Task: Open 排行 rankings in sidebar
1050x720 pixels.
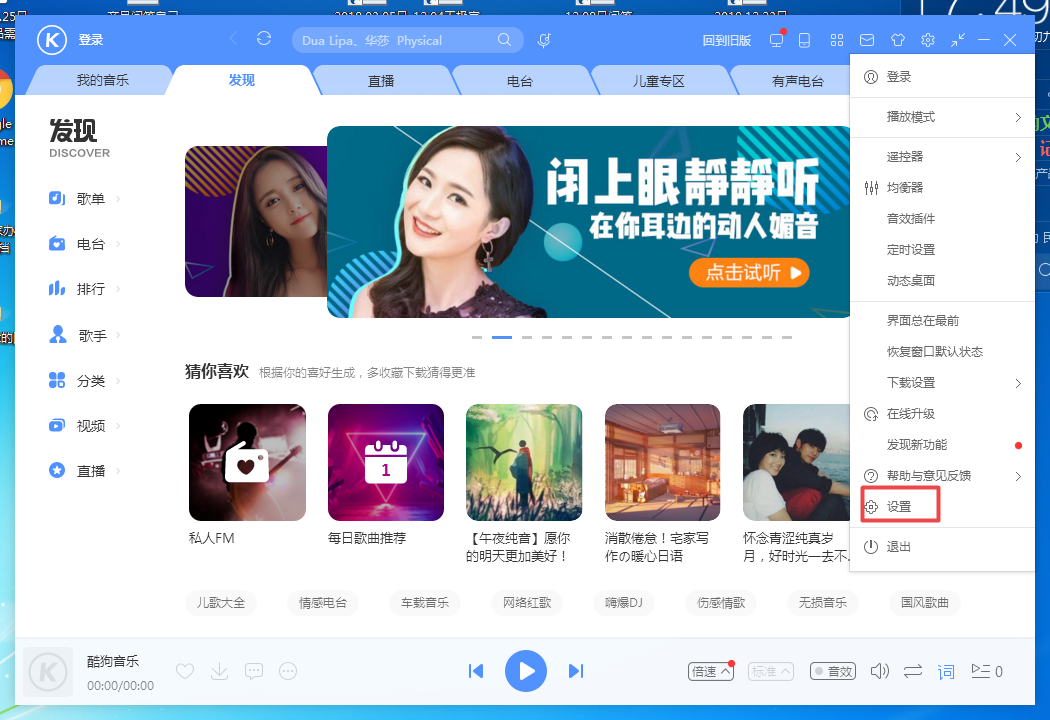Action: [x=90, y=289]
